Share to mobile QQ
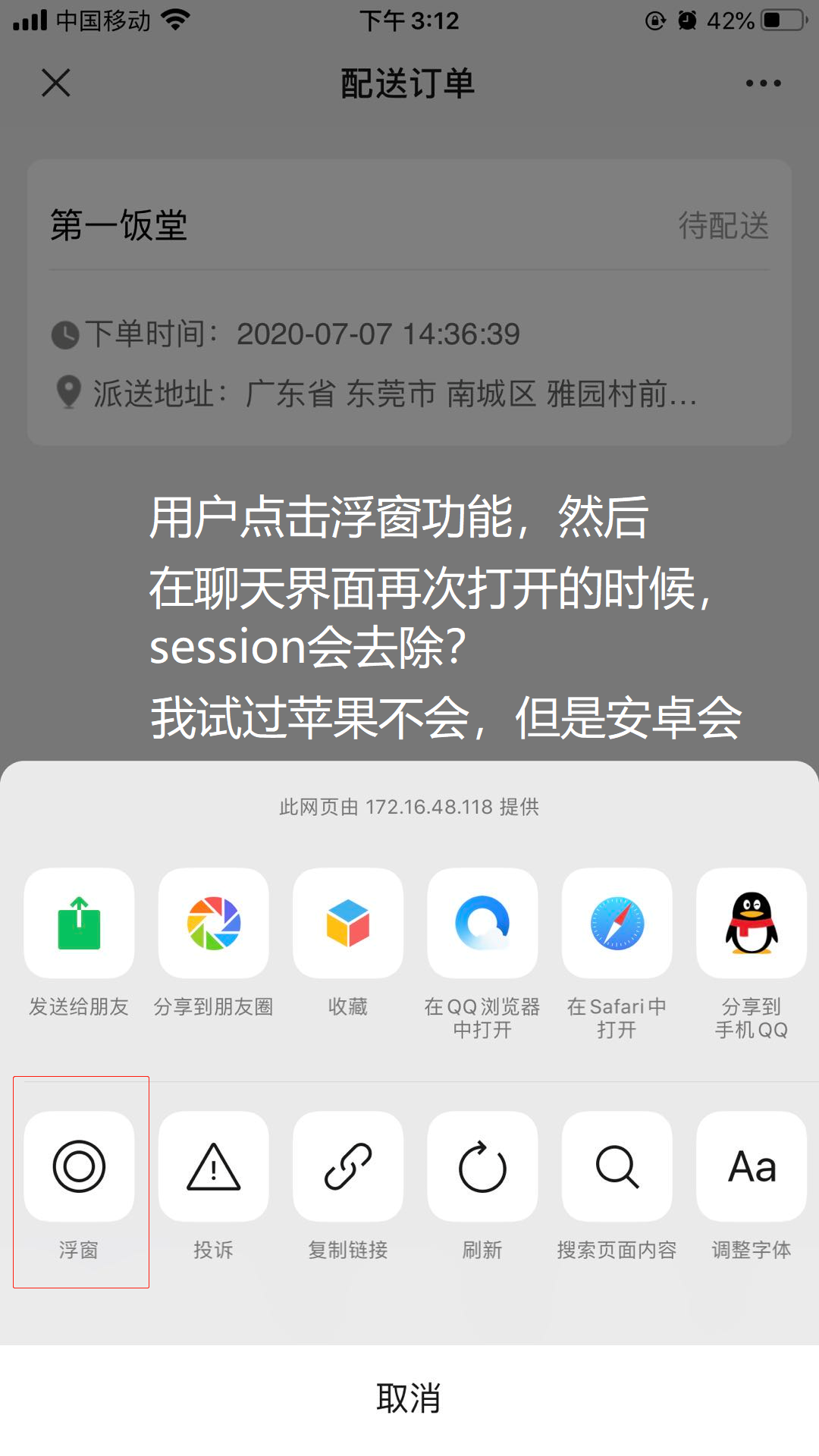819x1456 pixels. pos(751,923)
